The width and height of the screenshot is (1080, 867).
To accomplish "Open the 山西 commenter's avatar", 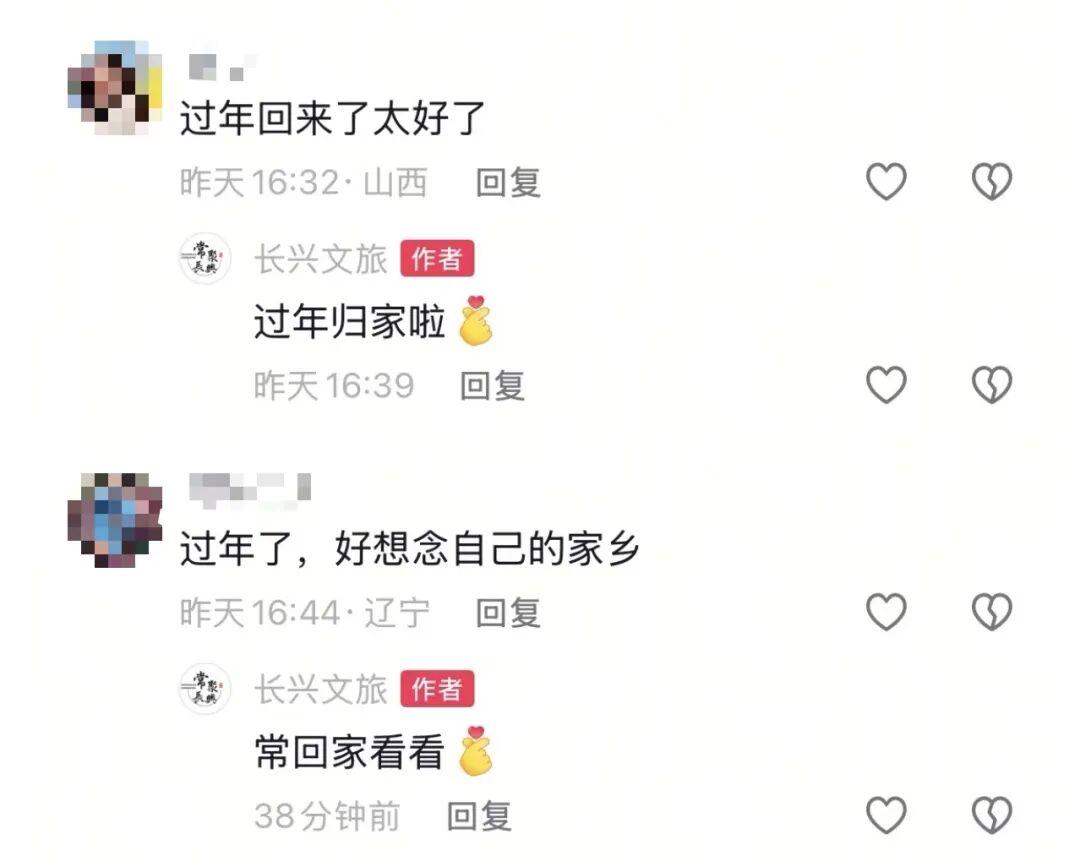I will click(x=114, y=87).
